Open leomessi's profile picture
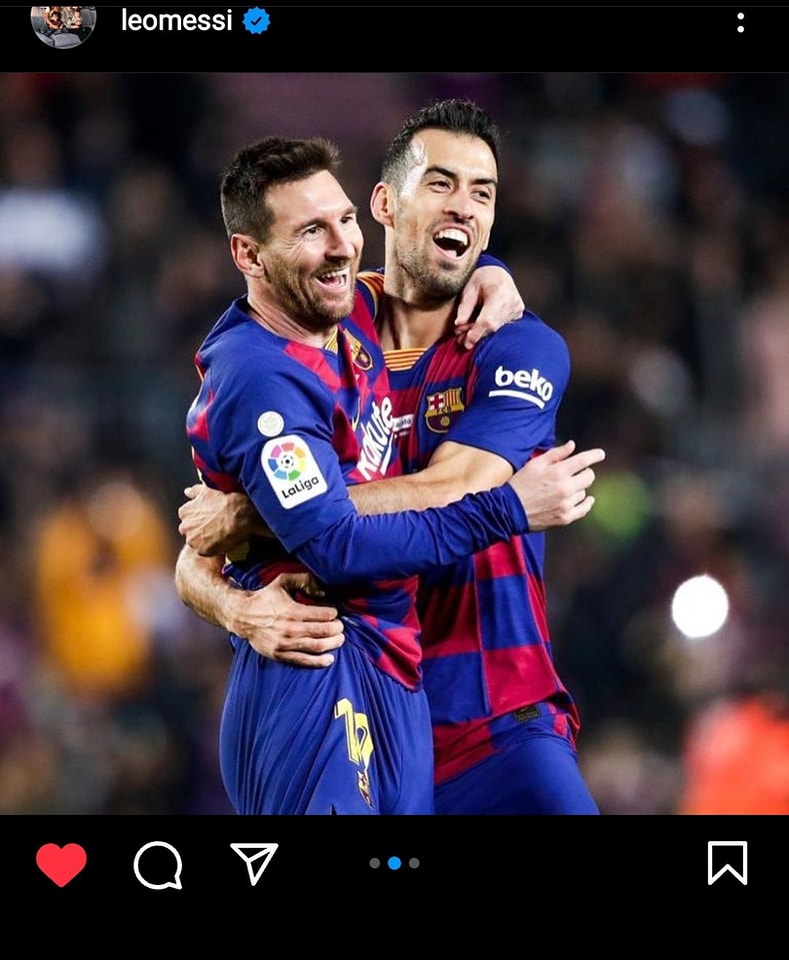 [x=63, y=23]
